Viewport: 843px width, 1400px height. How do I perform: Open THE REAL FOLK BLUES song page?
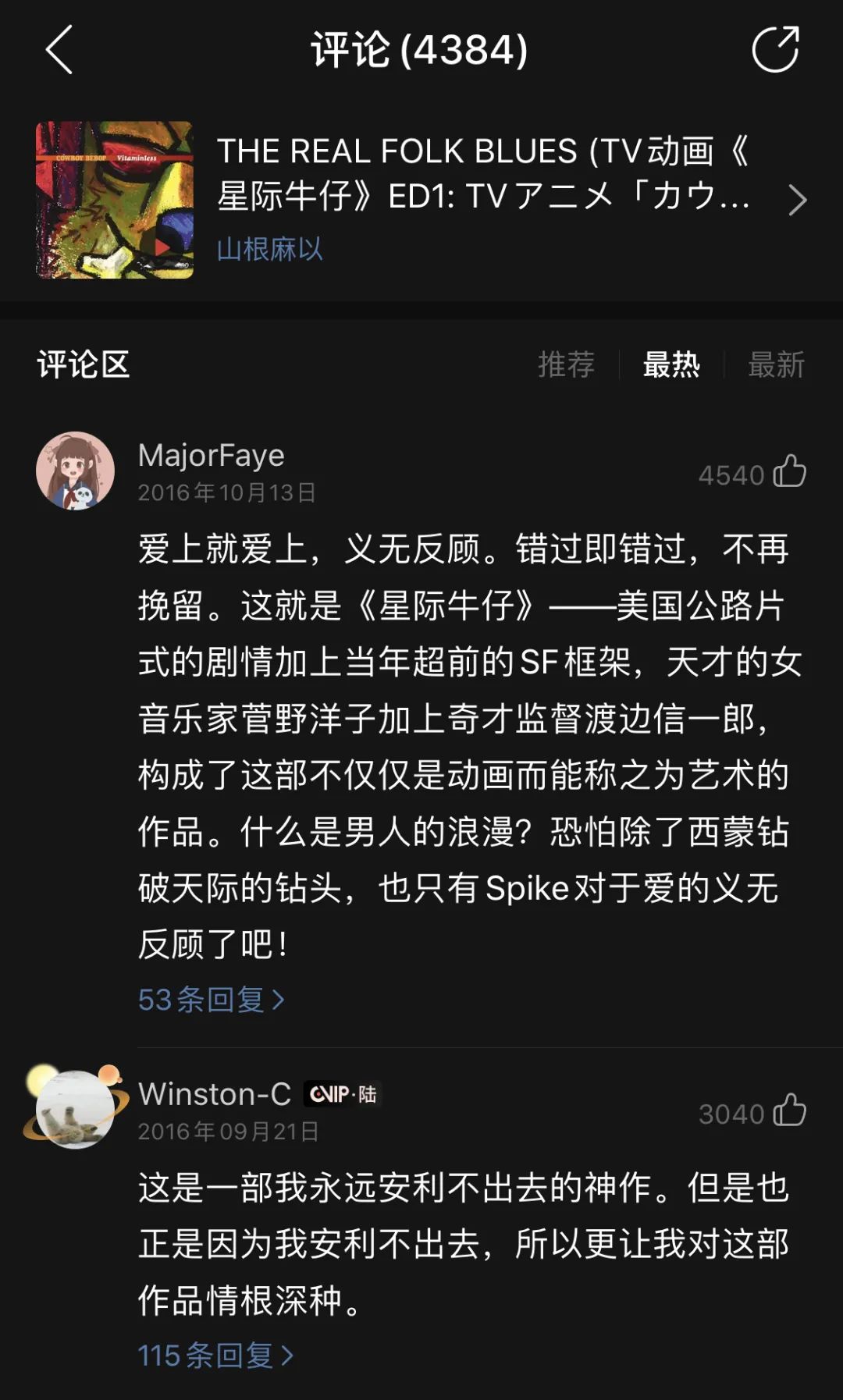(484, 173)
